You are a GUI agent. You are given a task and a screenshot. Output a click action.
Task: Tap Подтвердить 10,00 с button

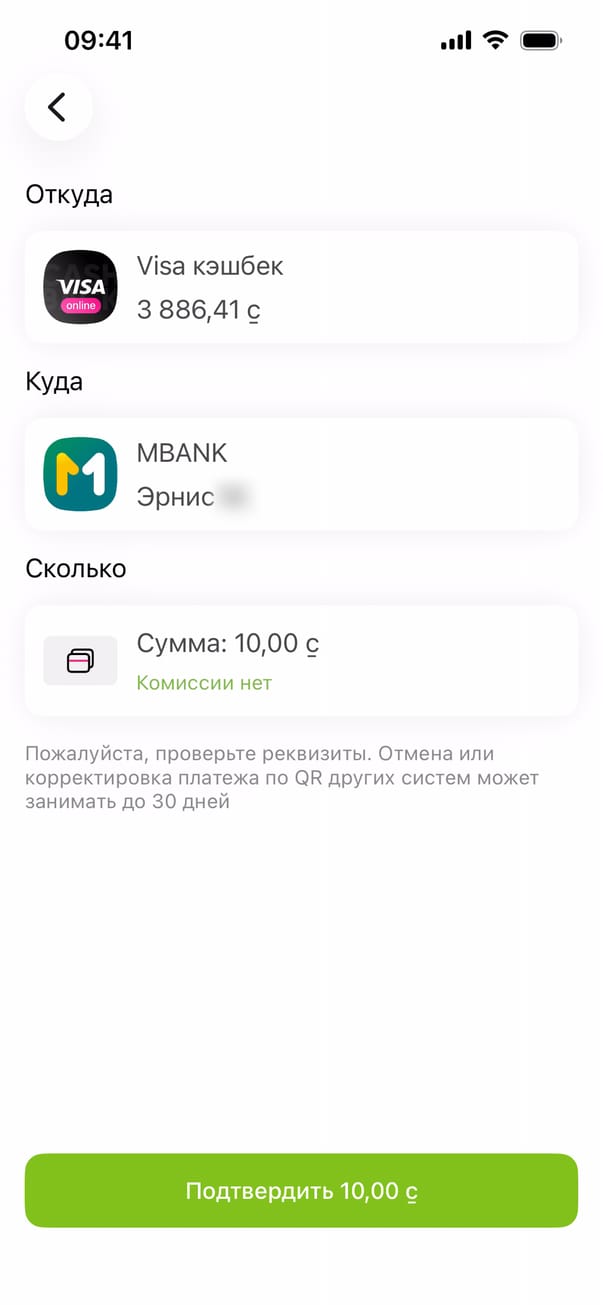point(301,1190)
